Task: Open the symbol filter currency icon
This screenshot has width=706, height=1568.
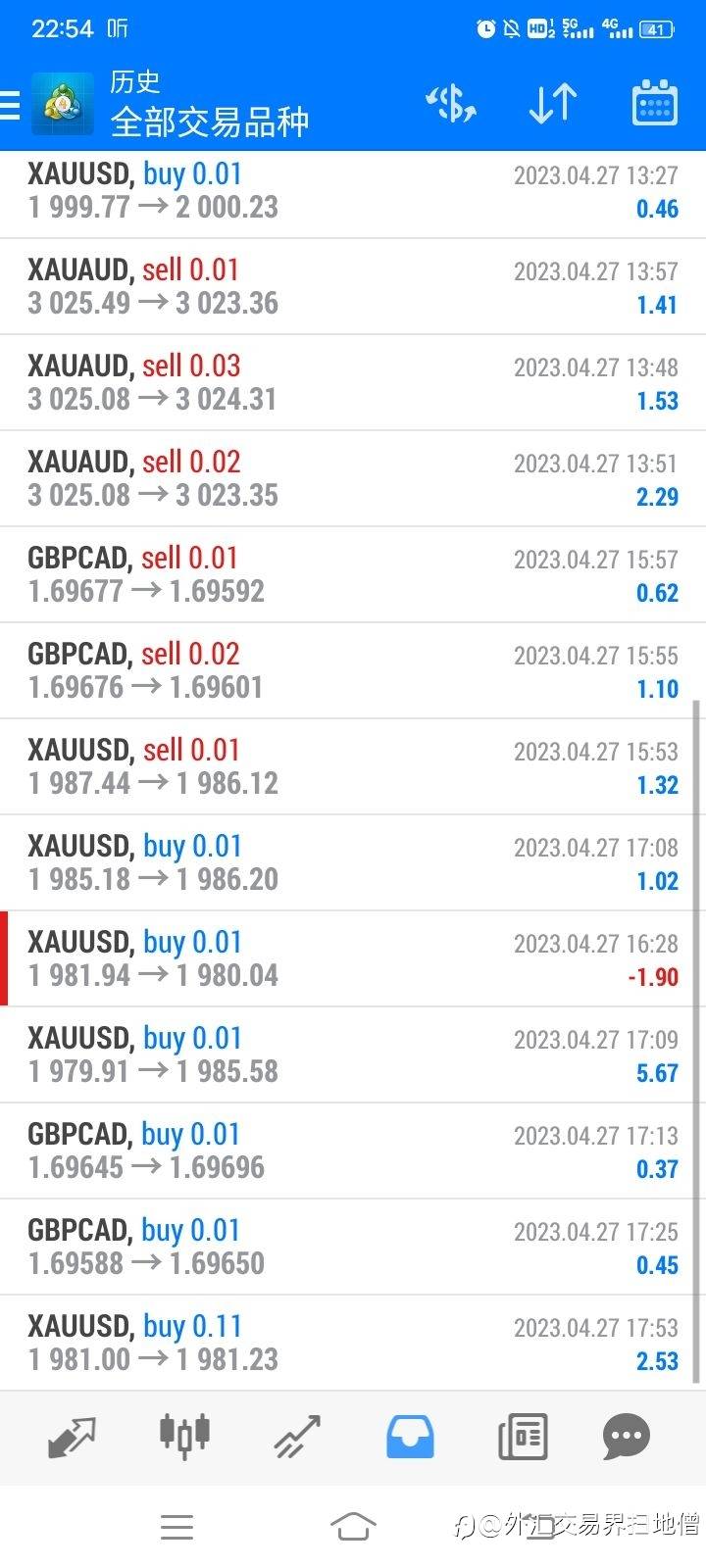Action: pyautogui.click(x=451, y=104)
